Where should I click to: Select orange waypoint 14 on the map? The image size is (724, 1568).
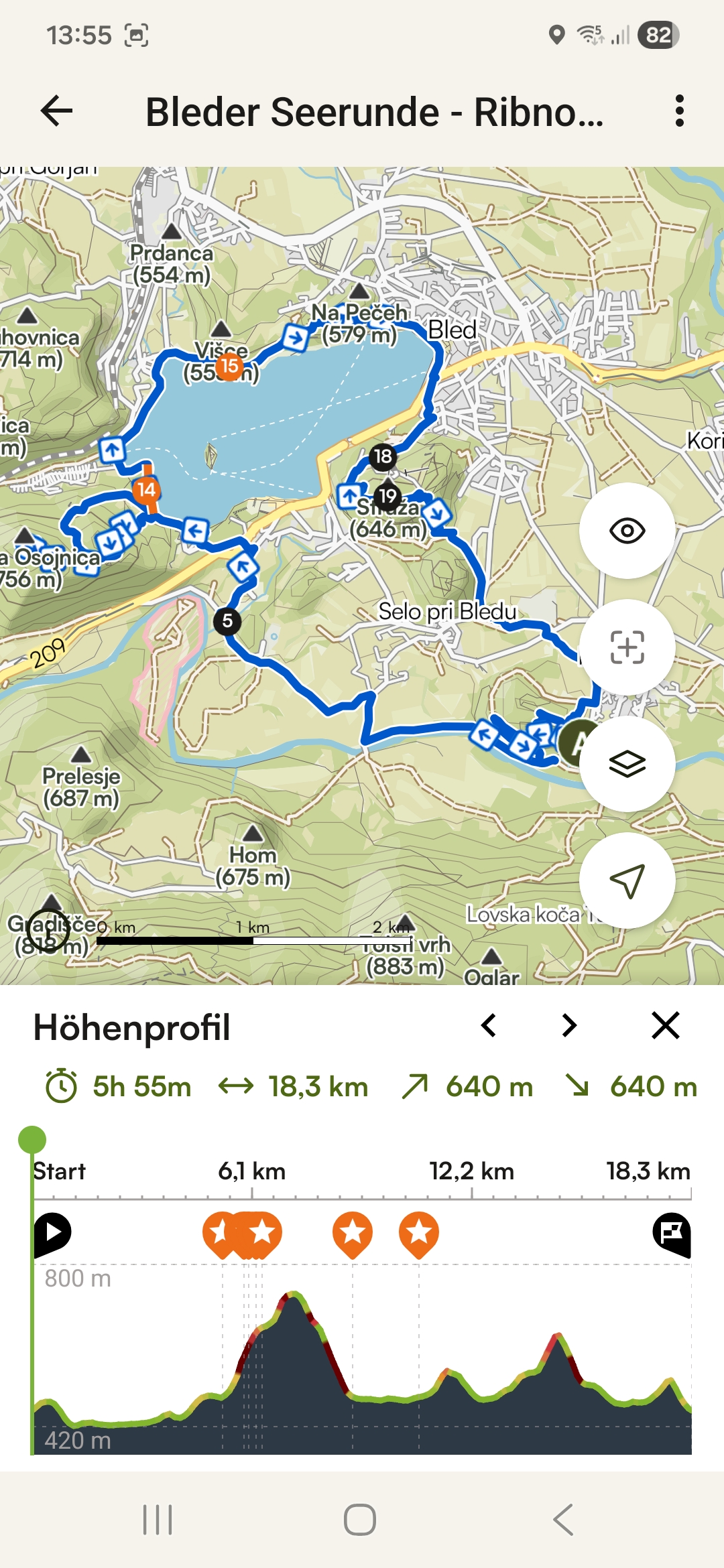click(x=146, y=490)
